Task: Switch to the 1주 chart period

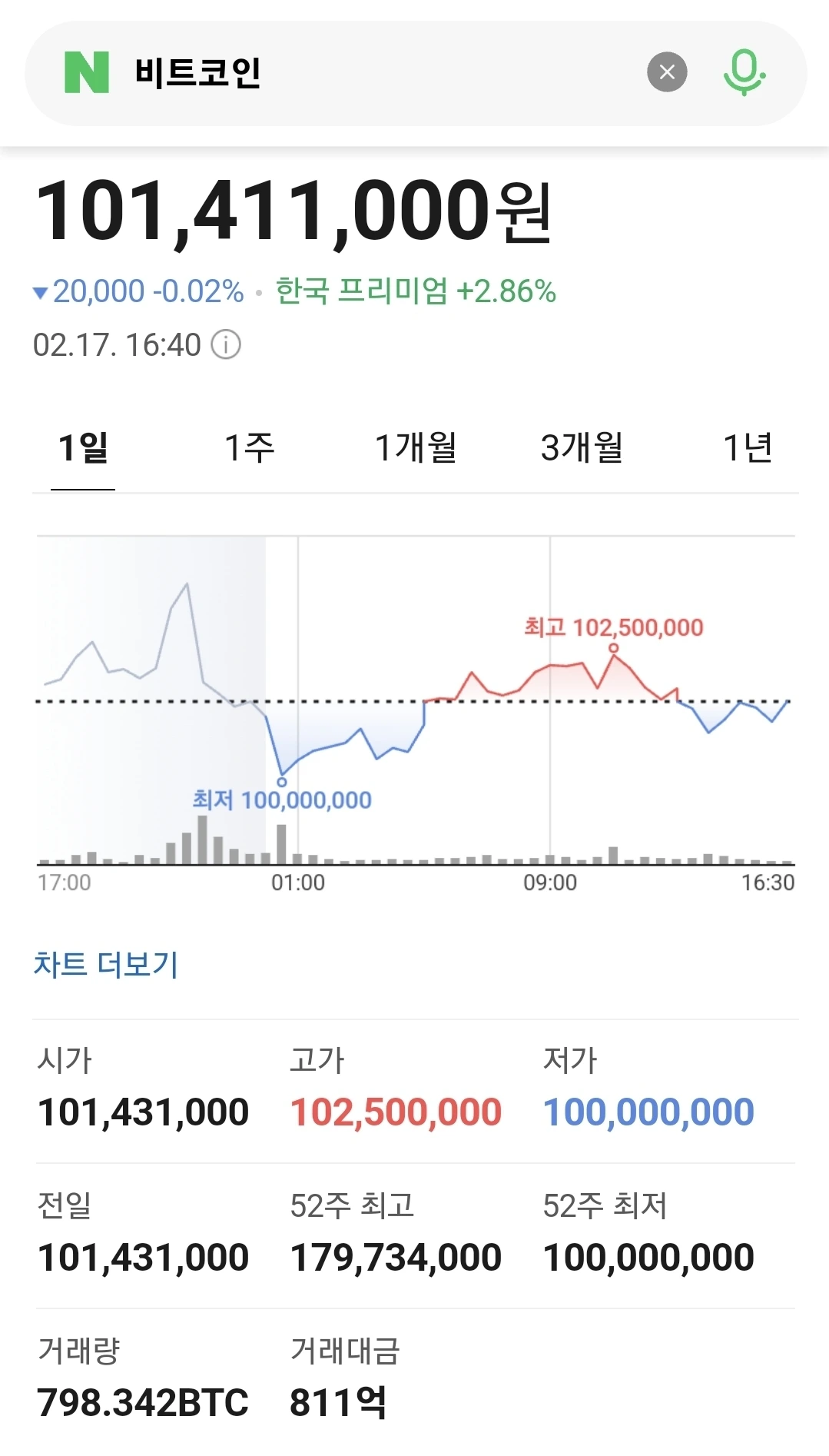Action: click(249, 447)
